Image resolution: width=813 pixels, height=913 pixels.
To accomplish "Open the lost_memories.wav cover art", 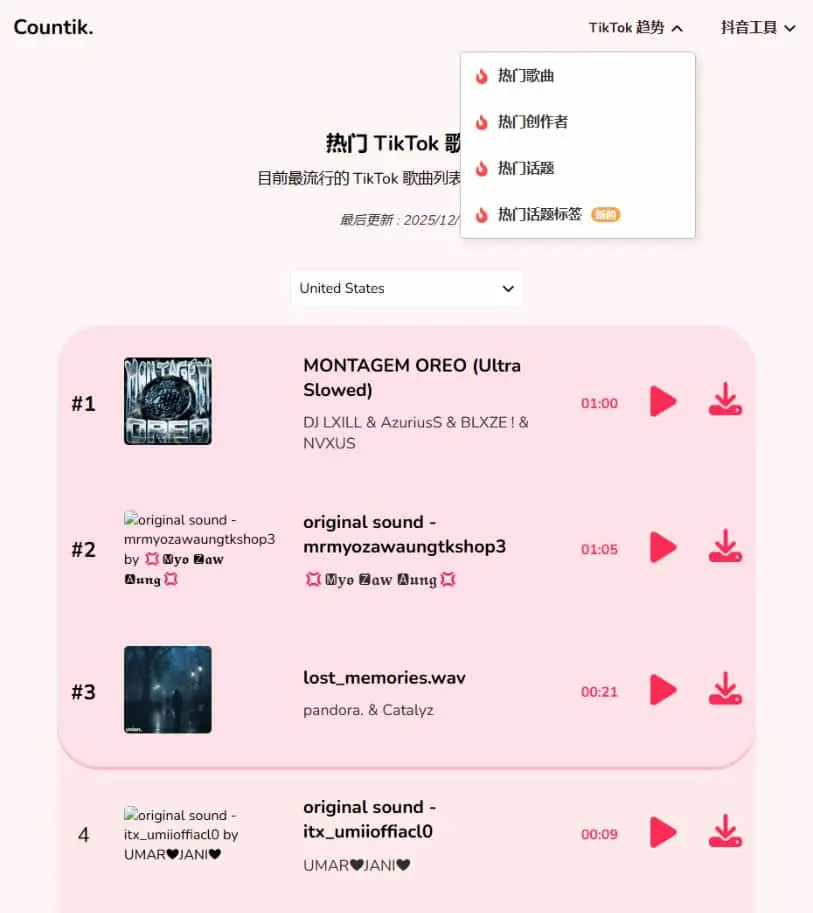I will point(168,689).
